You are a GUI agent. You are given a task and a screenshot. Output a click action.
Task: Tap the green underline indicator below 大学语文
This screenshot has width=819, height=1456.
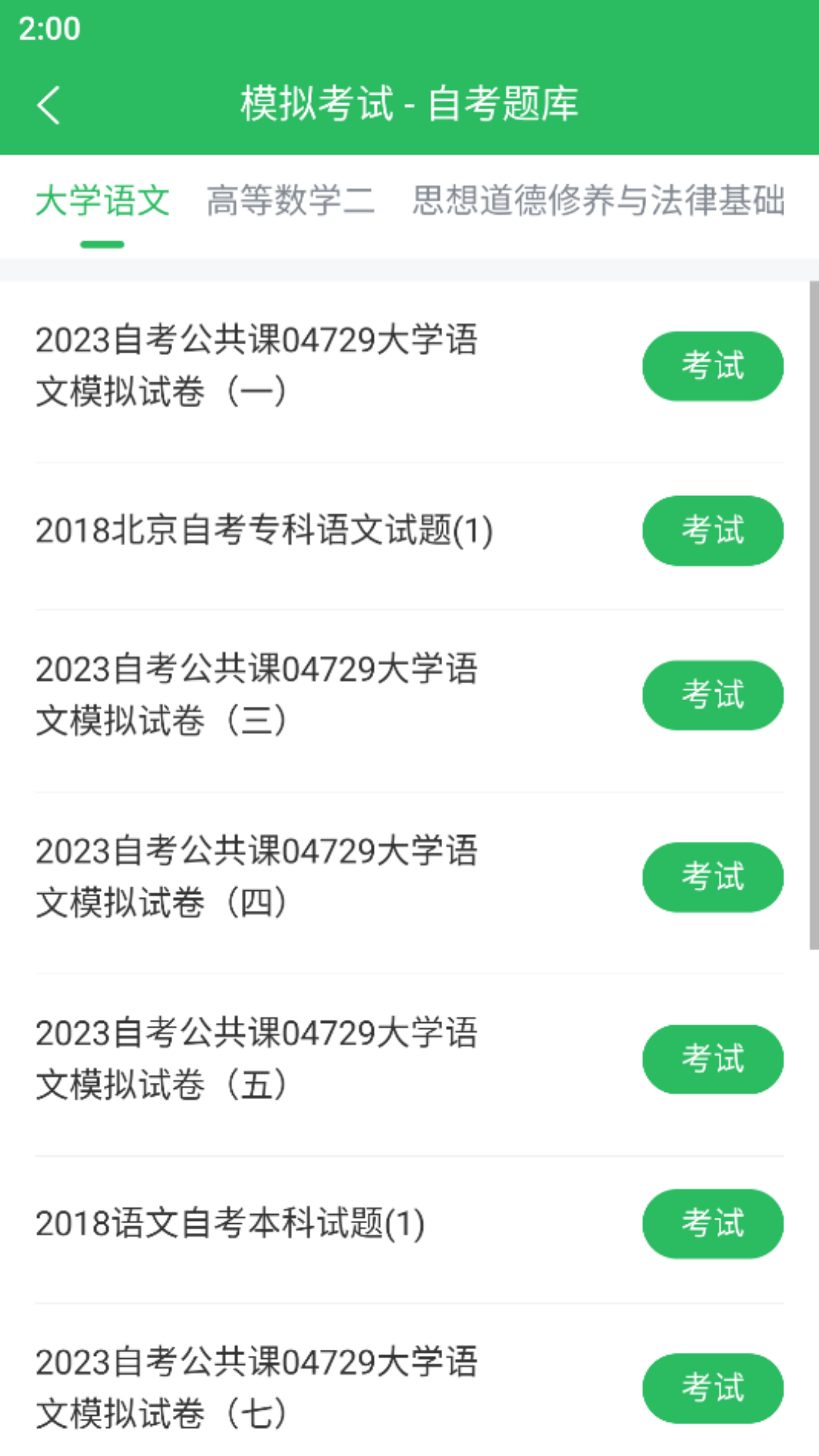(103, 243)
